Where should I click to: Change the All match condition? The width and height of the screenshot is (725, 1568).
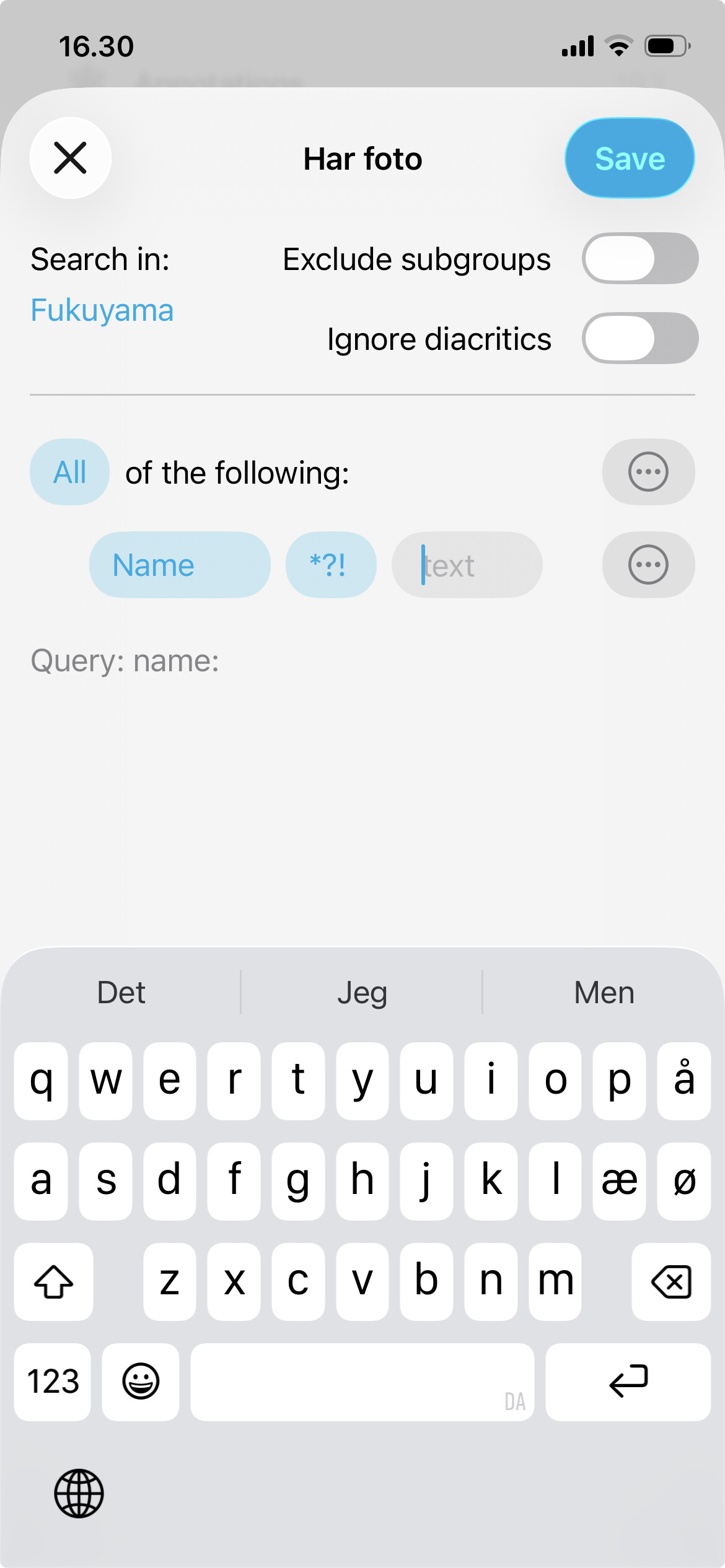pyautogui.click(x=69, y=473)
